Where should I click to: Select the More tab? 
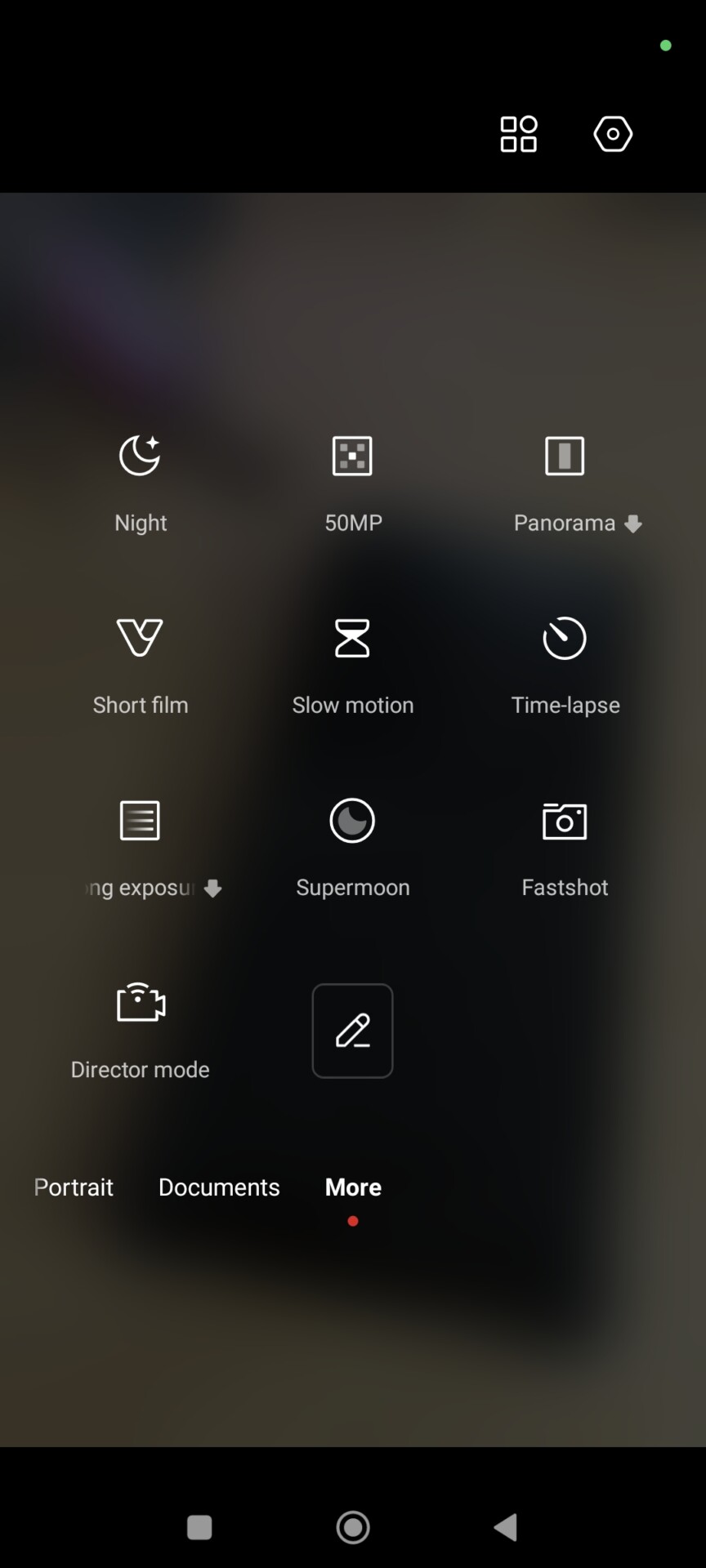pyautogui.click(x=353, y=1187)
